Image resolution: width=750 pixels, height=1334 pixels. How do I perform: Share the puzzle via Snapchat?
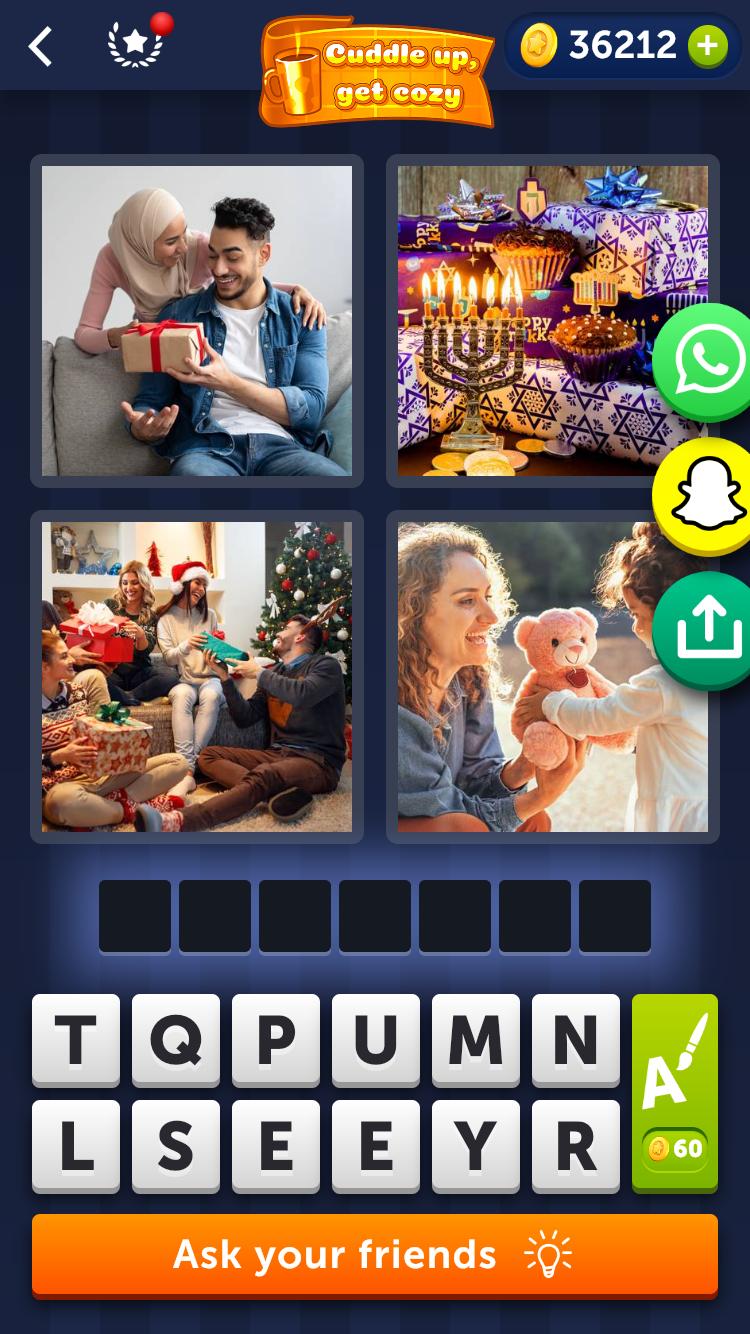coord(706,496)
